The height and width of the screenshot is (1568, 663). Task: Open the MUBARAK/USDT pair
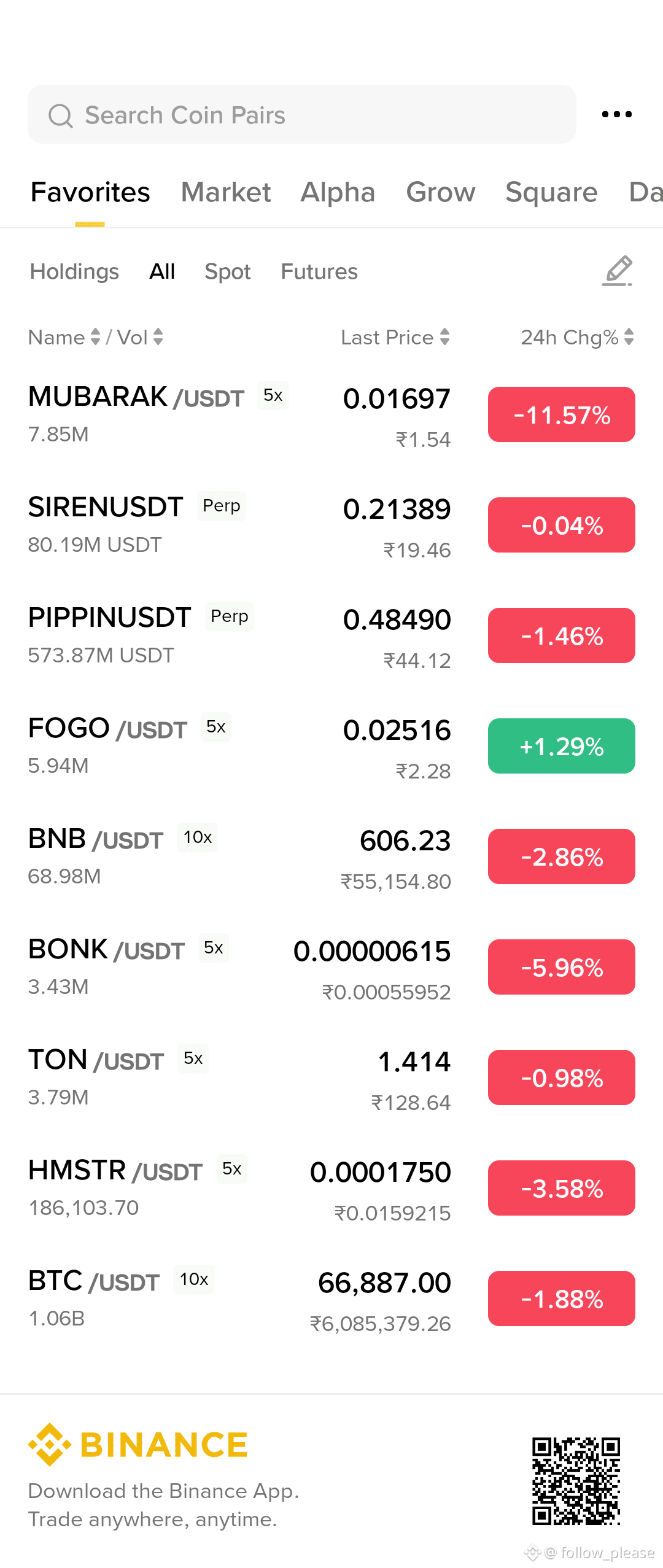331,415
